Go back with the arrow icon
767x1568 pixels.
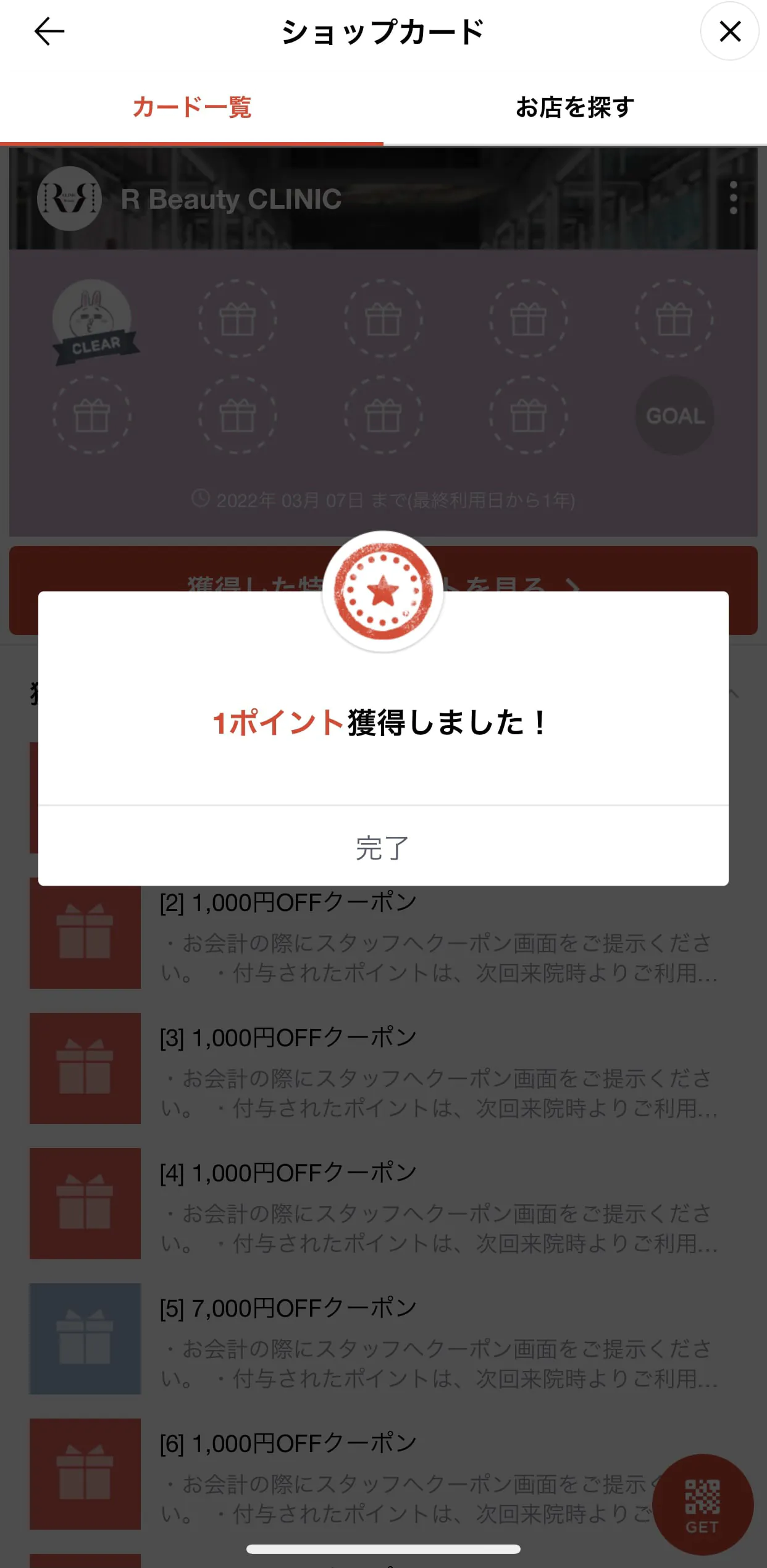point(49,31)
